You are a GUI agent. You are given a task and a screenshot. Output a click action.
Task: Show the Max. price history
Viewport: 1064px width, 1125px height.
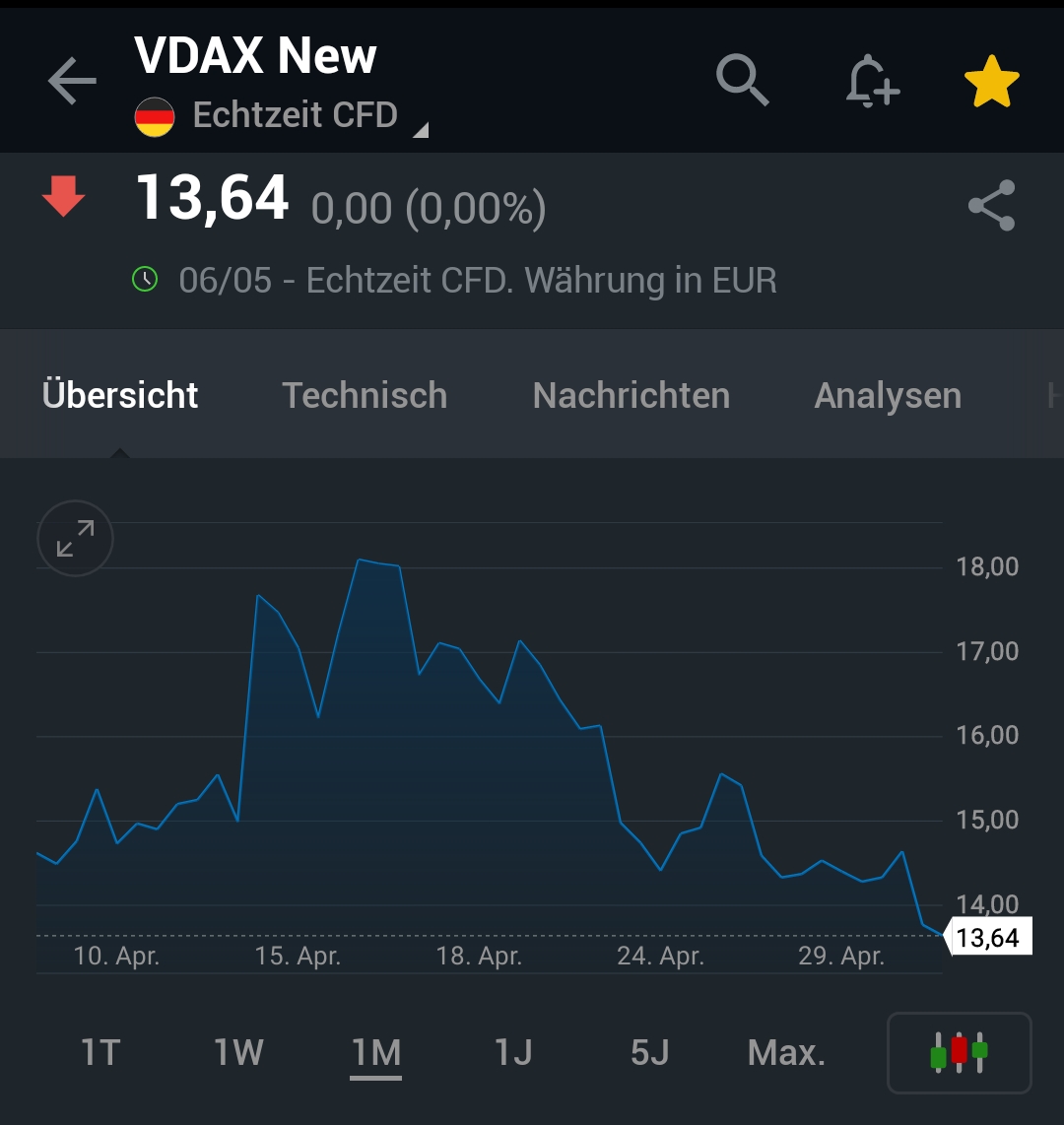pos(785,1052)
